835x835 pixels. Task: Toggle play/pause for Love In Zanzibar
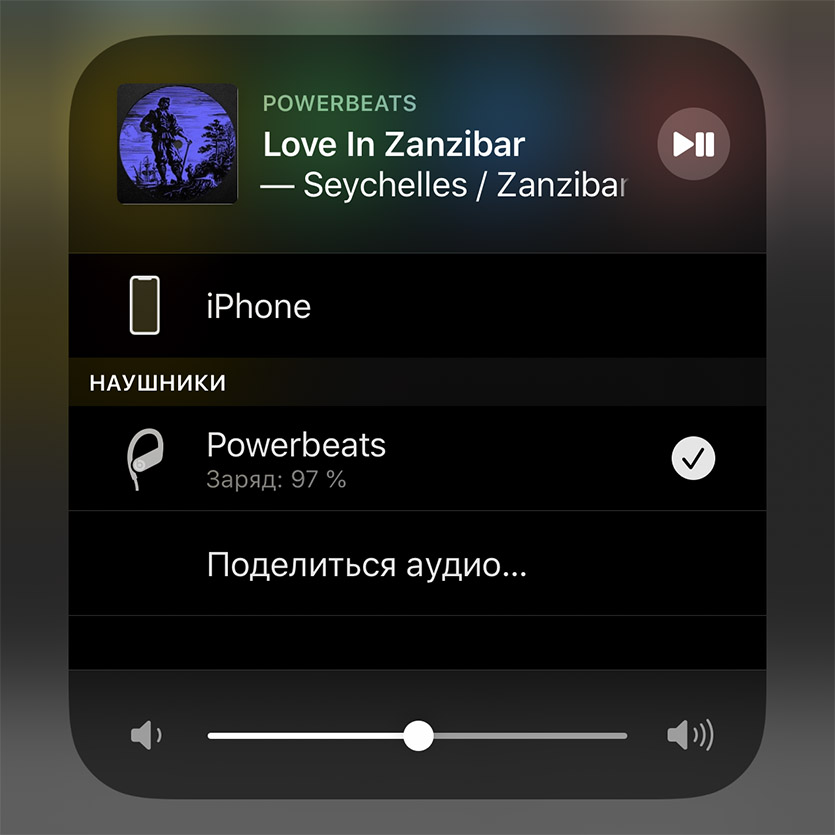[x=693, y=145]
